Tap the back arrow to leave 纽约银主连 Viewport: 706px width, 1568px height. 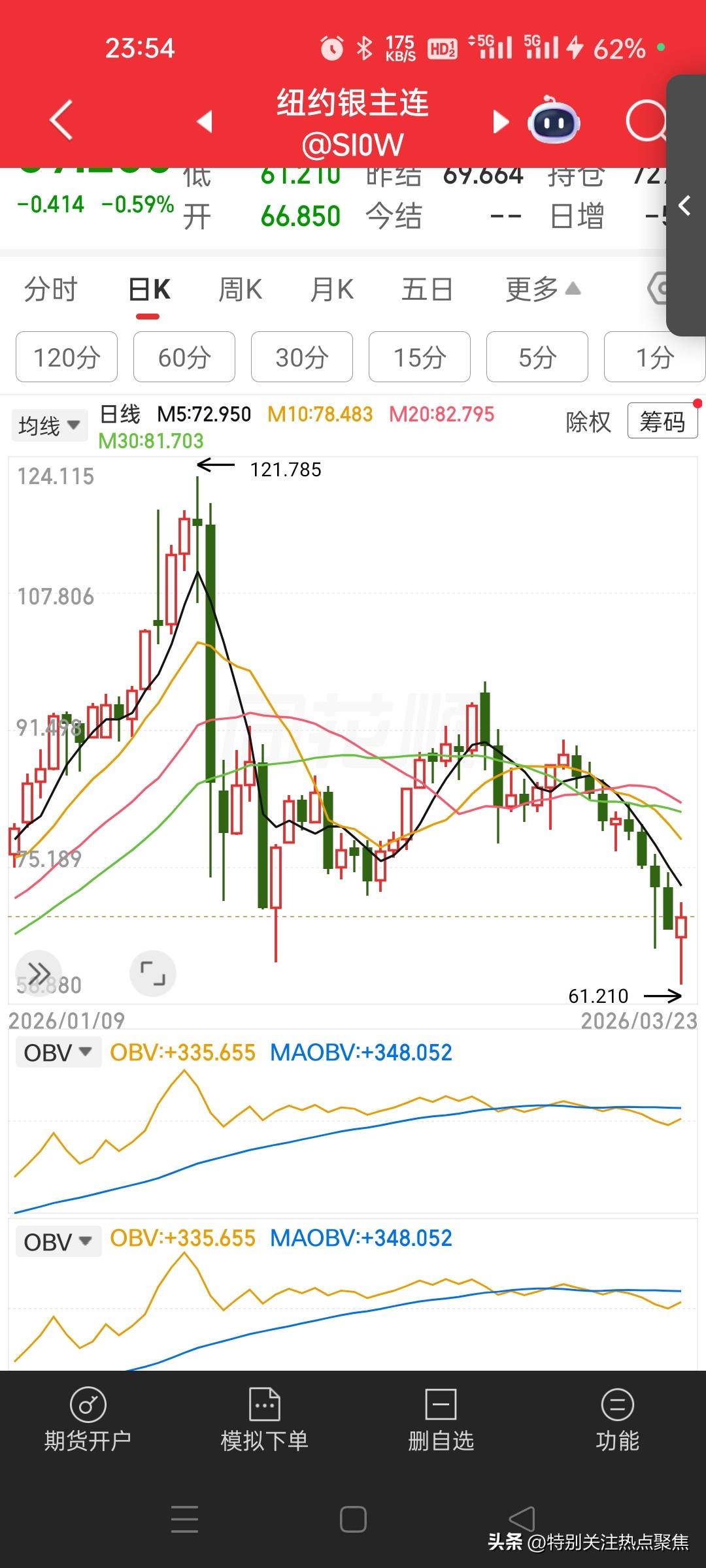[60, 122]
